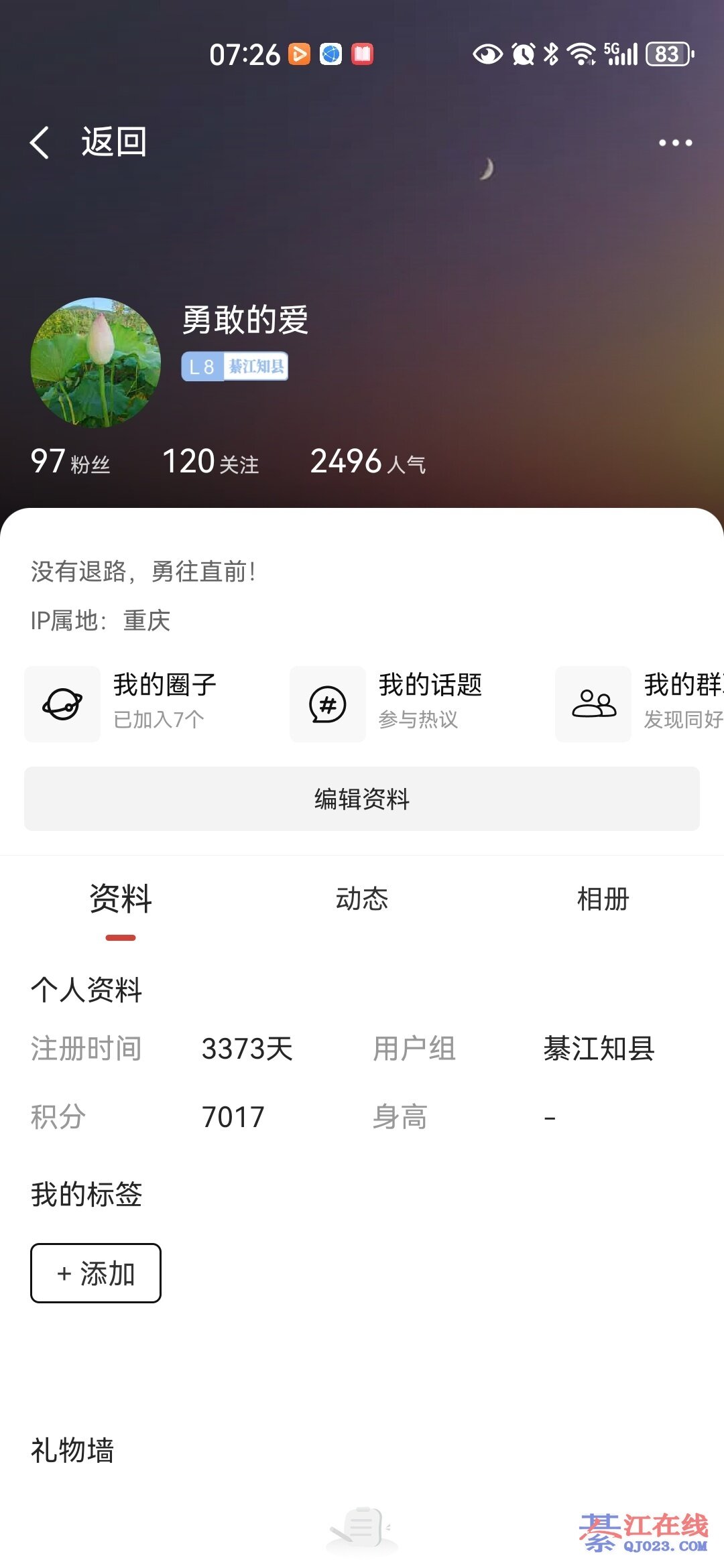Image resolution: width=724 pixels, height=1568 pixels.
Task: Add a new tag with 添加
Action: point(96,1273)
